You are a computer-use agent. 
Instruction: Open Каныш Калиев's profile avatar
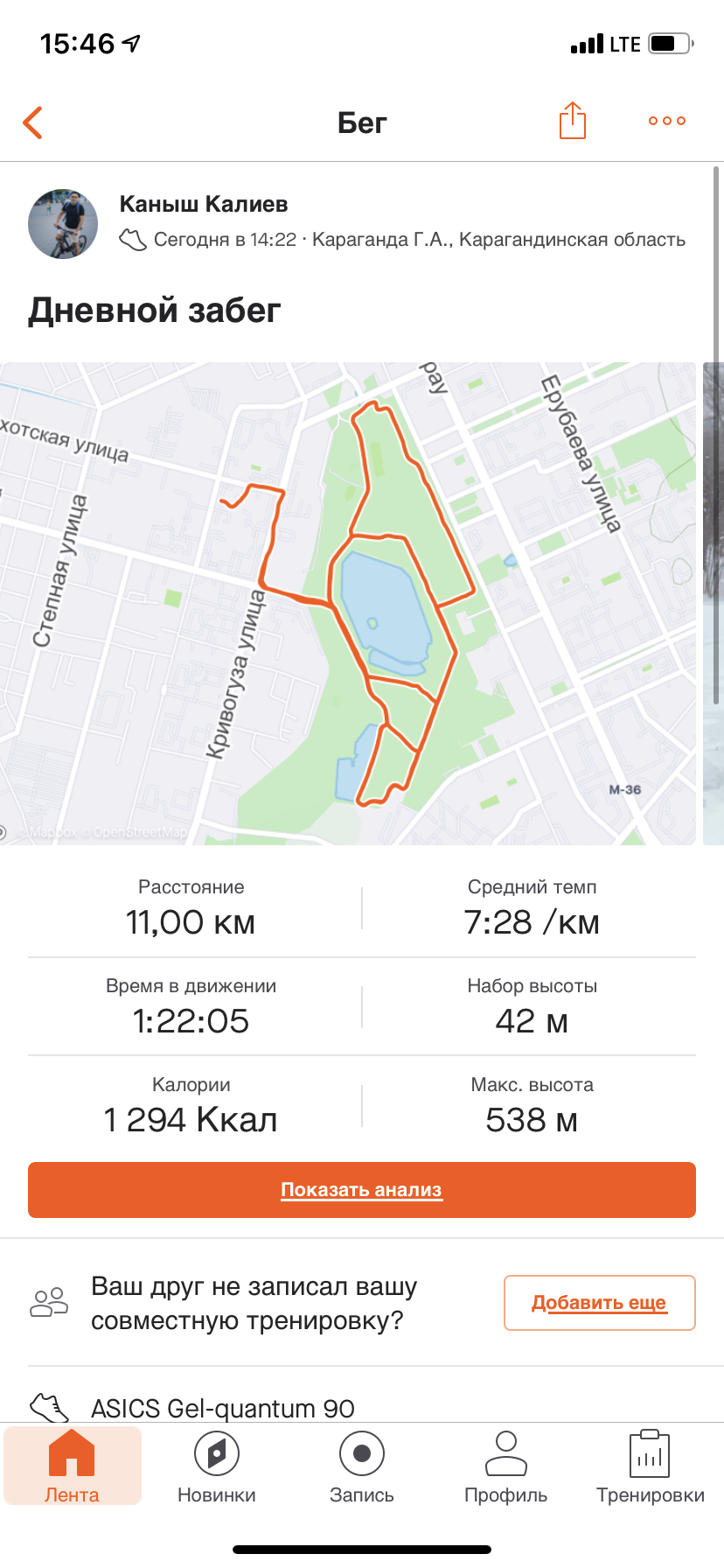(x=63, y=223)
